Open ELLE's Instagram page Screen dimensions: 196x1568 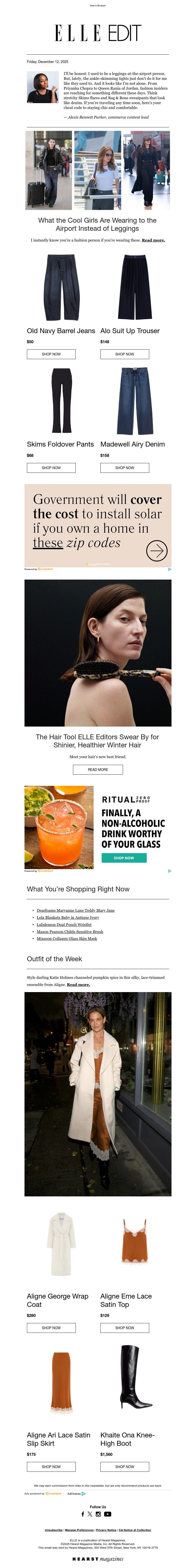coord(98,1514)
